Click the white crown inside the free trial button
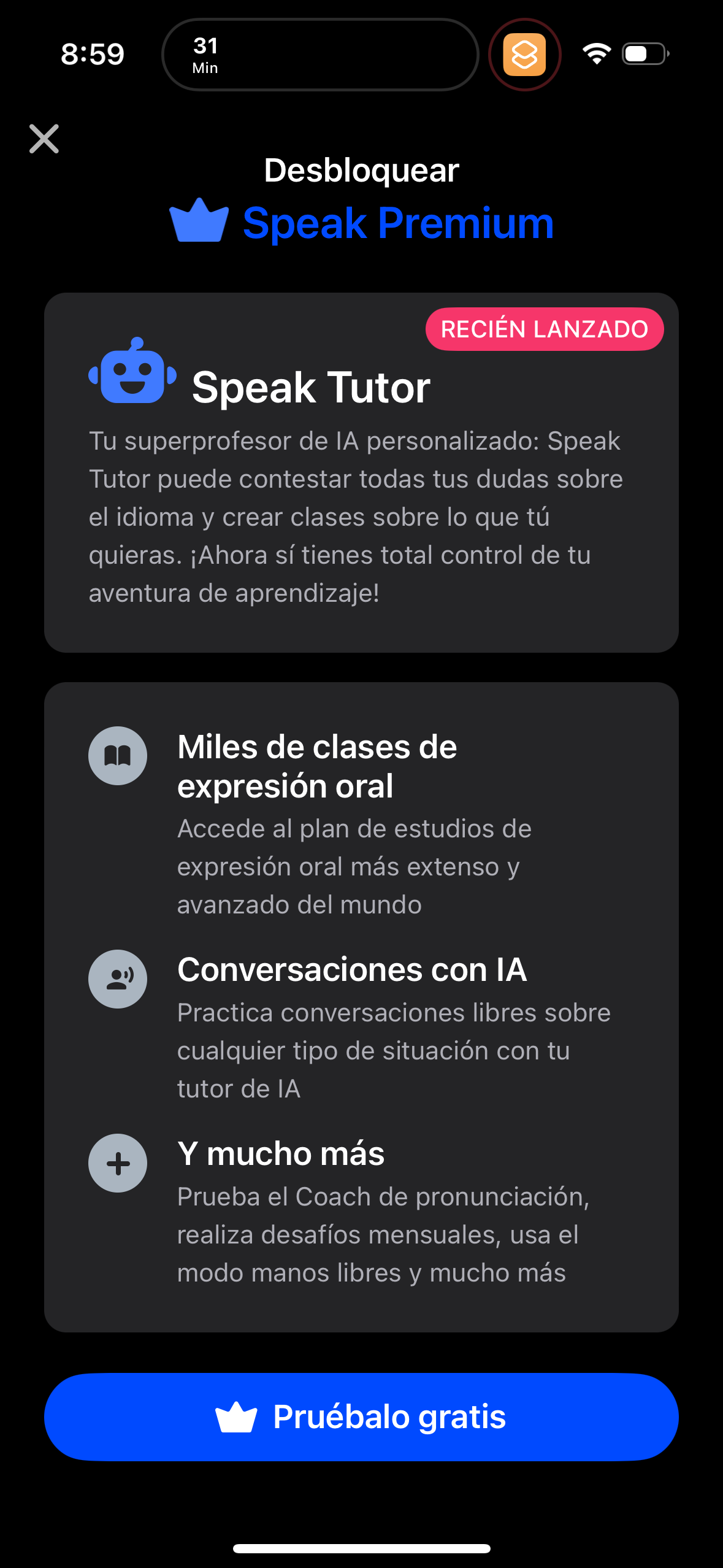Screen dimensions: 723x1568 235,1417
